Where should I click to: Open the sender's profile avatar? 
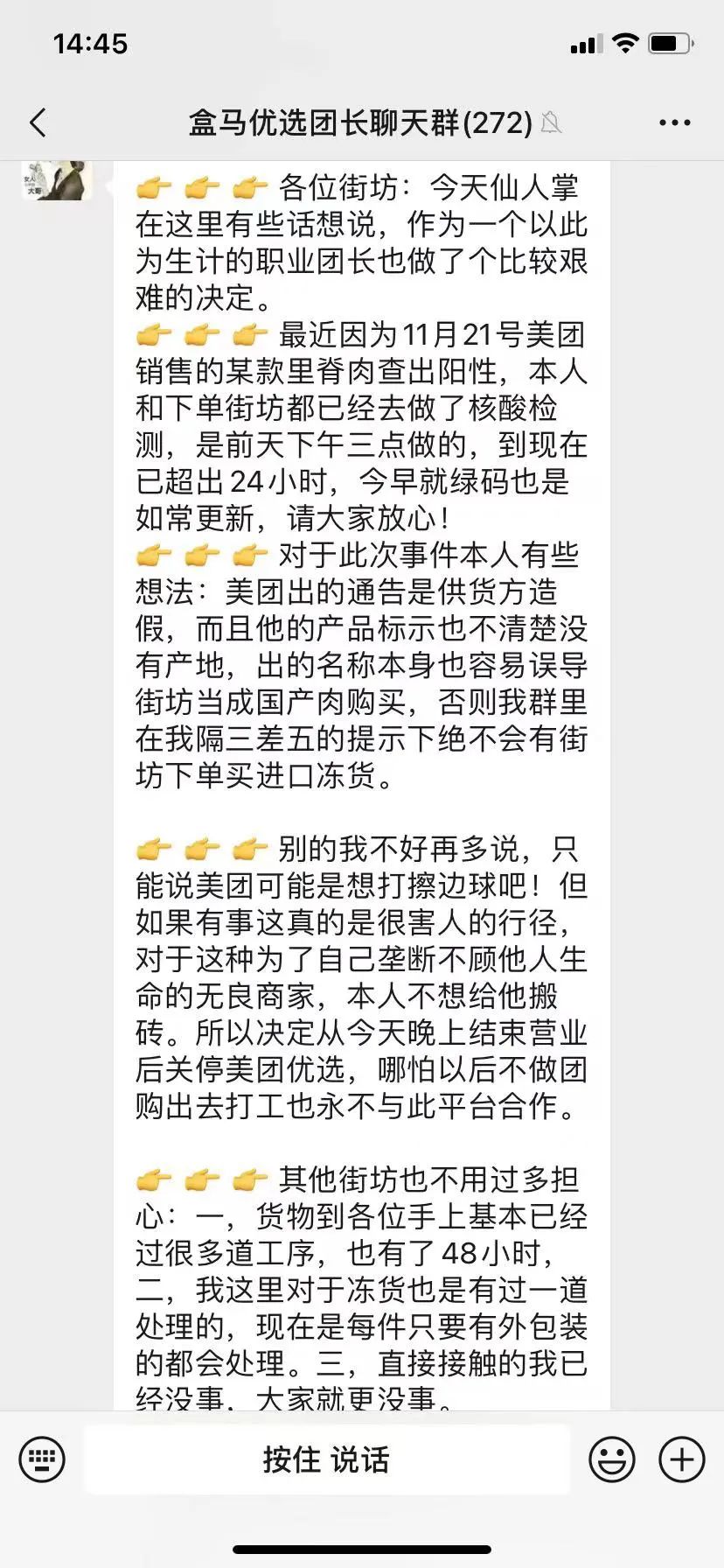tap(57, 180)
